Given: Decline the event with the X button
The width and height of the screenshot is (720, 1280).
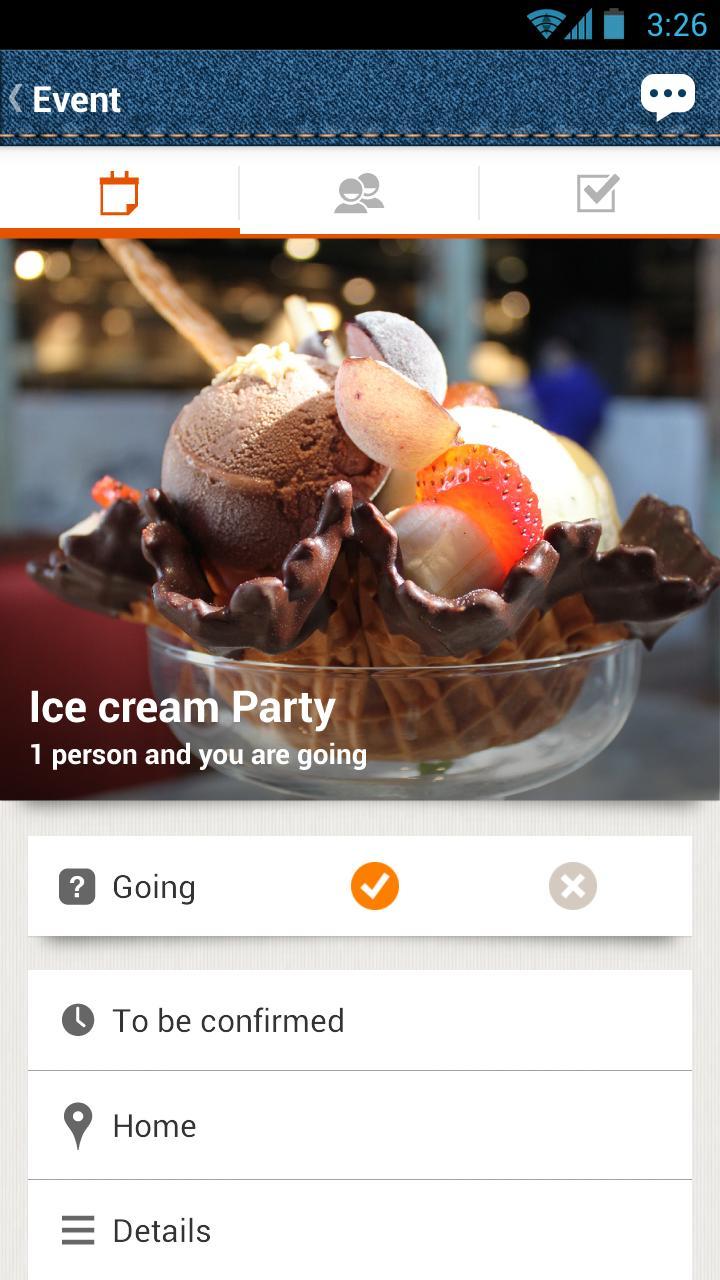Looking at the screenshot, I should point(573,887).
